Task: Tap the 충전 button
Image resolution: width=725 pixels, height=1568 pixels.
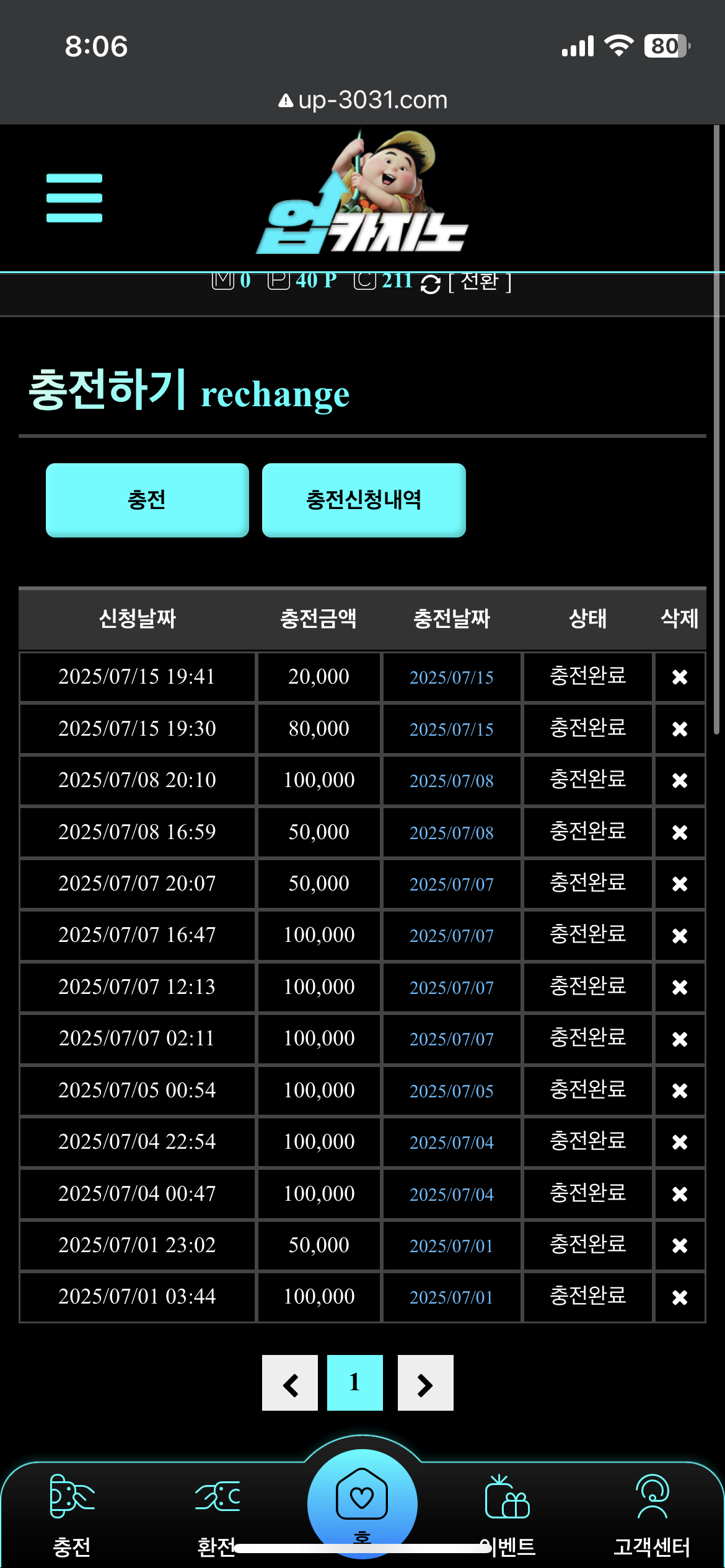Action: (x=147, y=500)
